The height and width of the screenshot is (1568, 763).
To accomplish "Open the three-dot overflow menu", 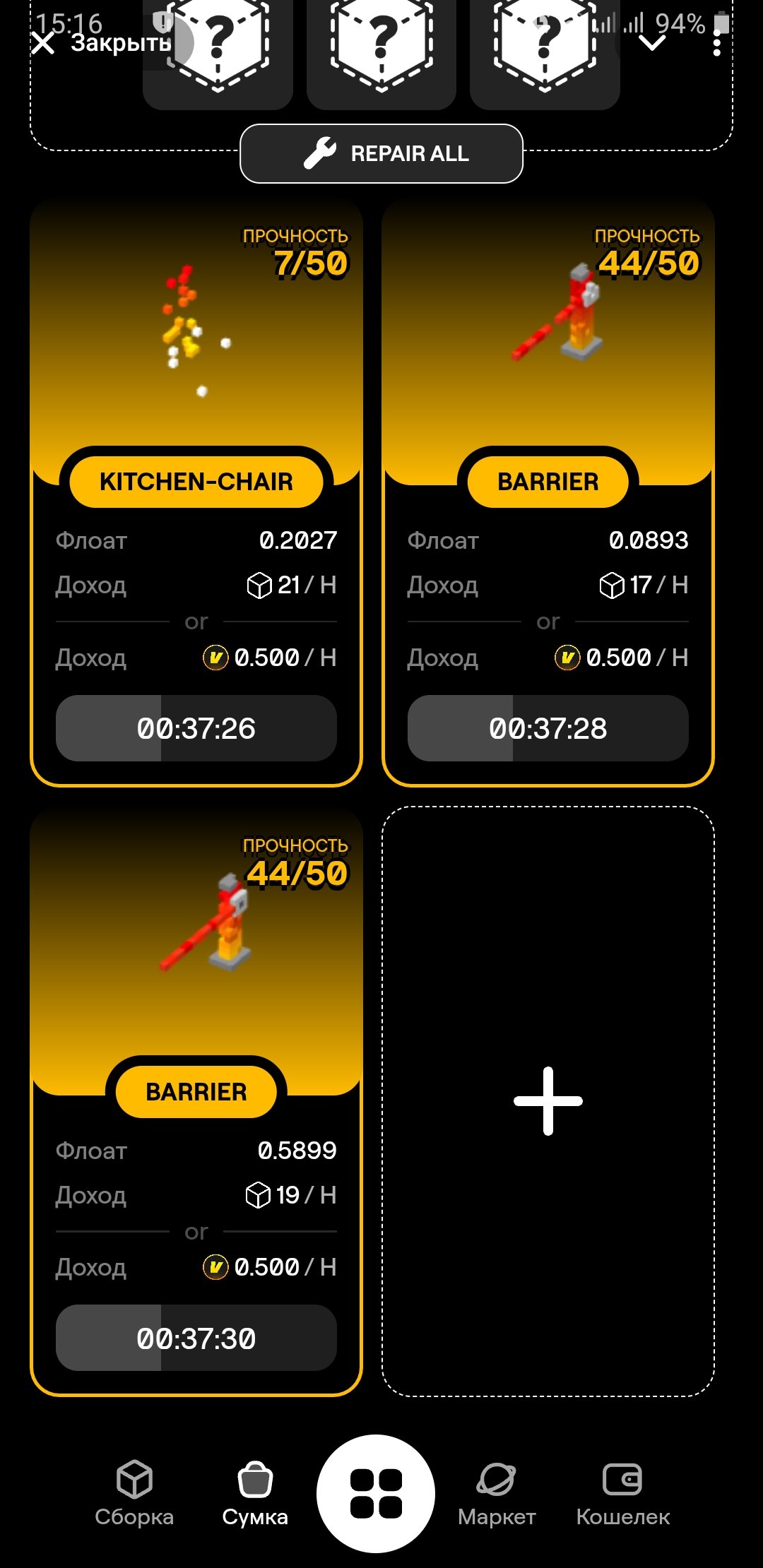I will [x=717, y=44].
